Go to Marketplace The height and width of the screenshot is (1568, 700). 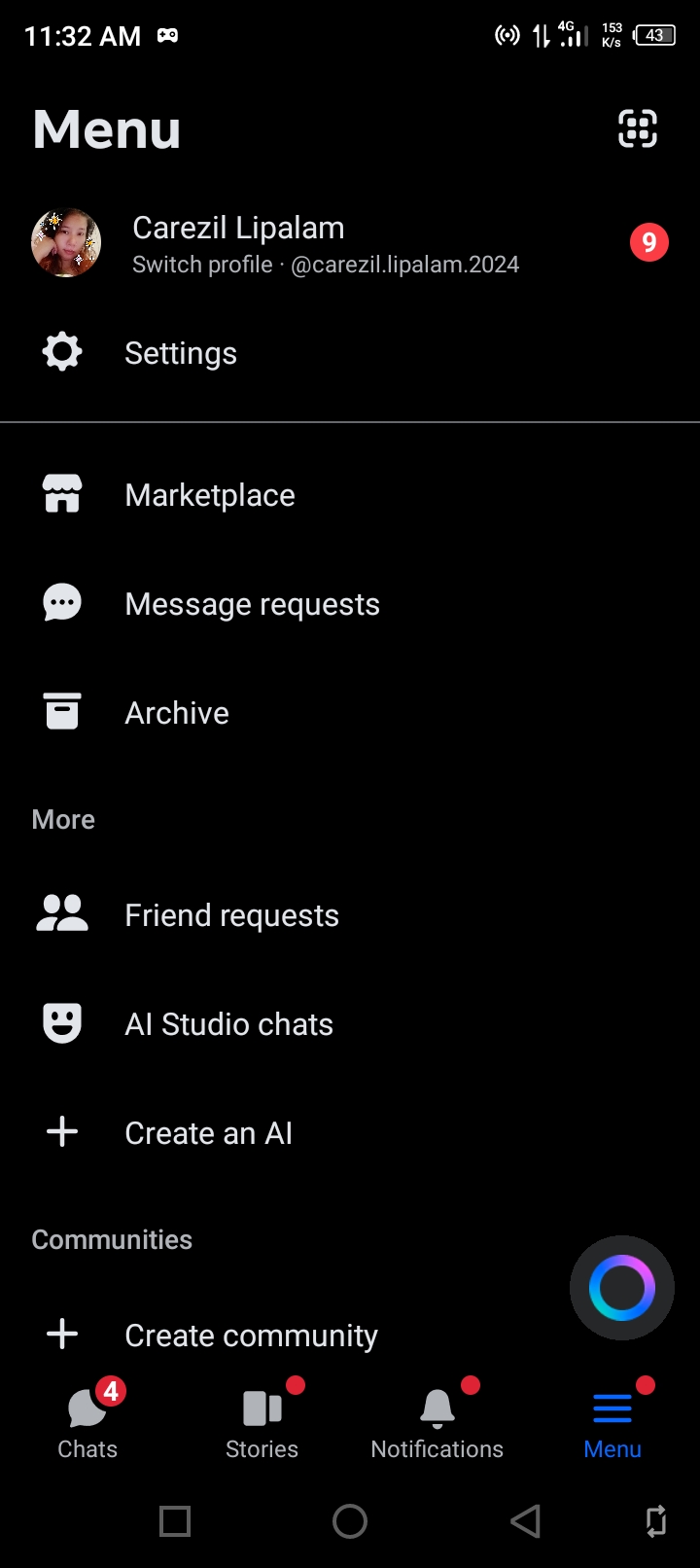[x=209, y=495]
